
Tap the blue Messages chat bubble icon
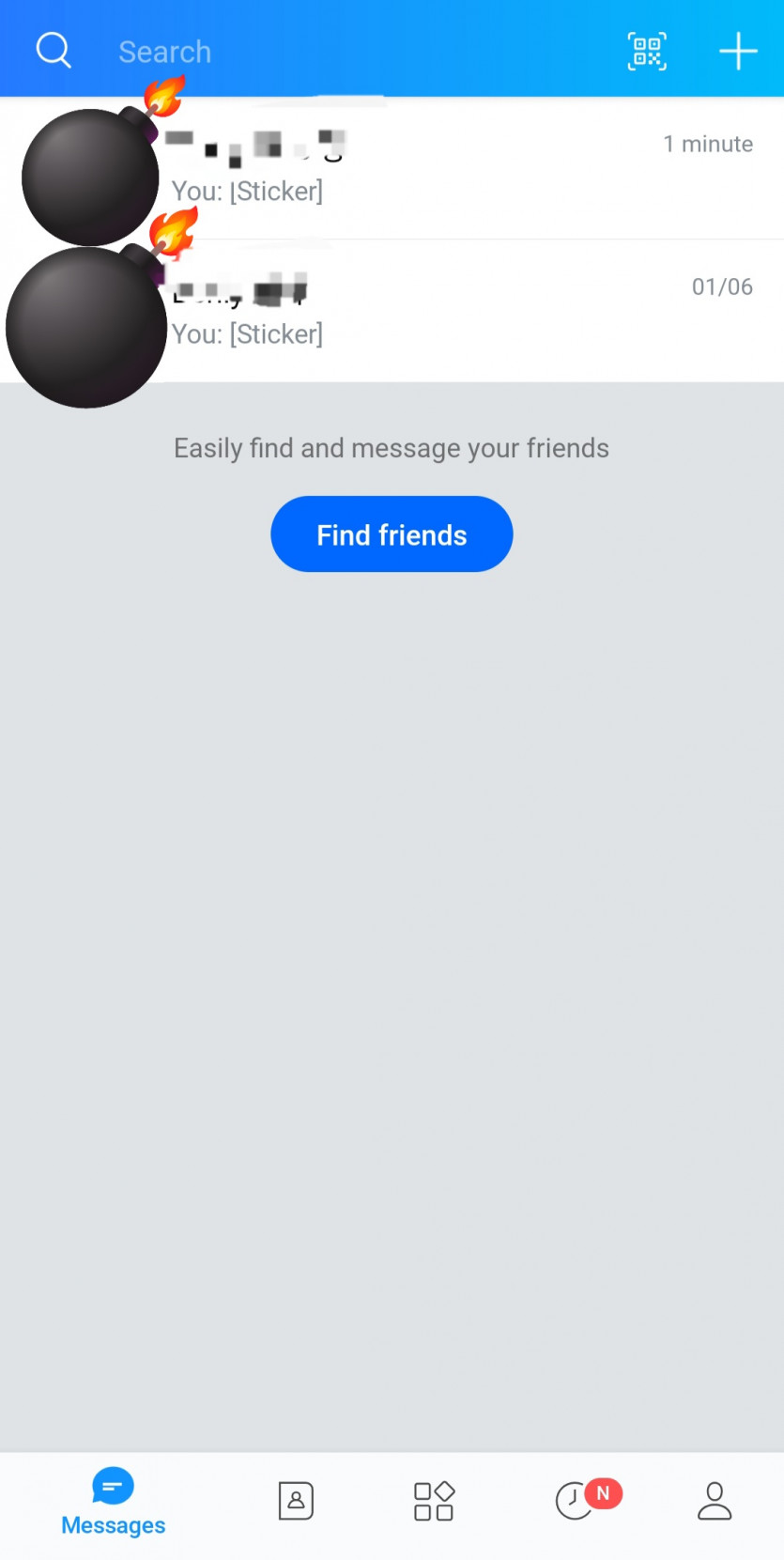(112, 1487)
